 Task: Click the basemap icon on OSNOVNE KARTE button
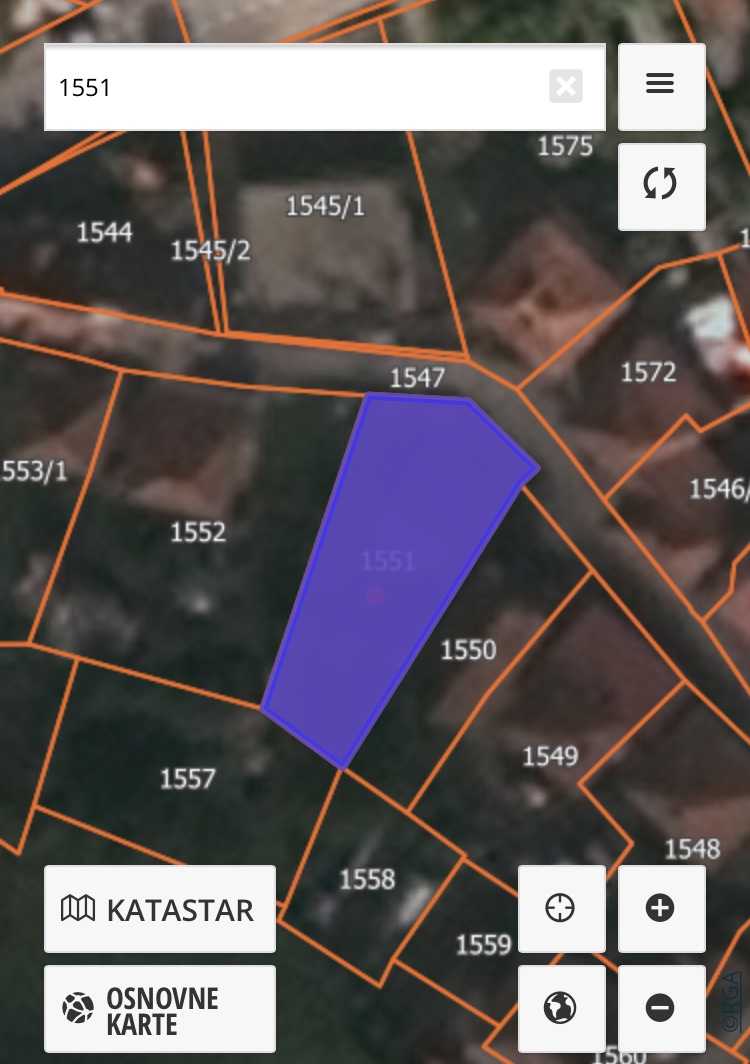pyautogui.click(x=77, y=1007)
